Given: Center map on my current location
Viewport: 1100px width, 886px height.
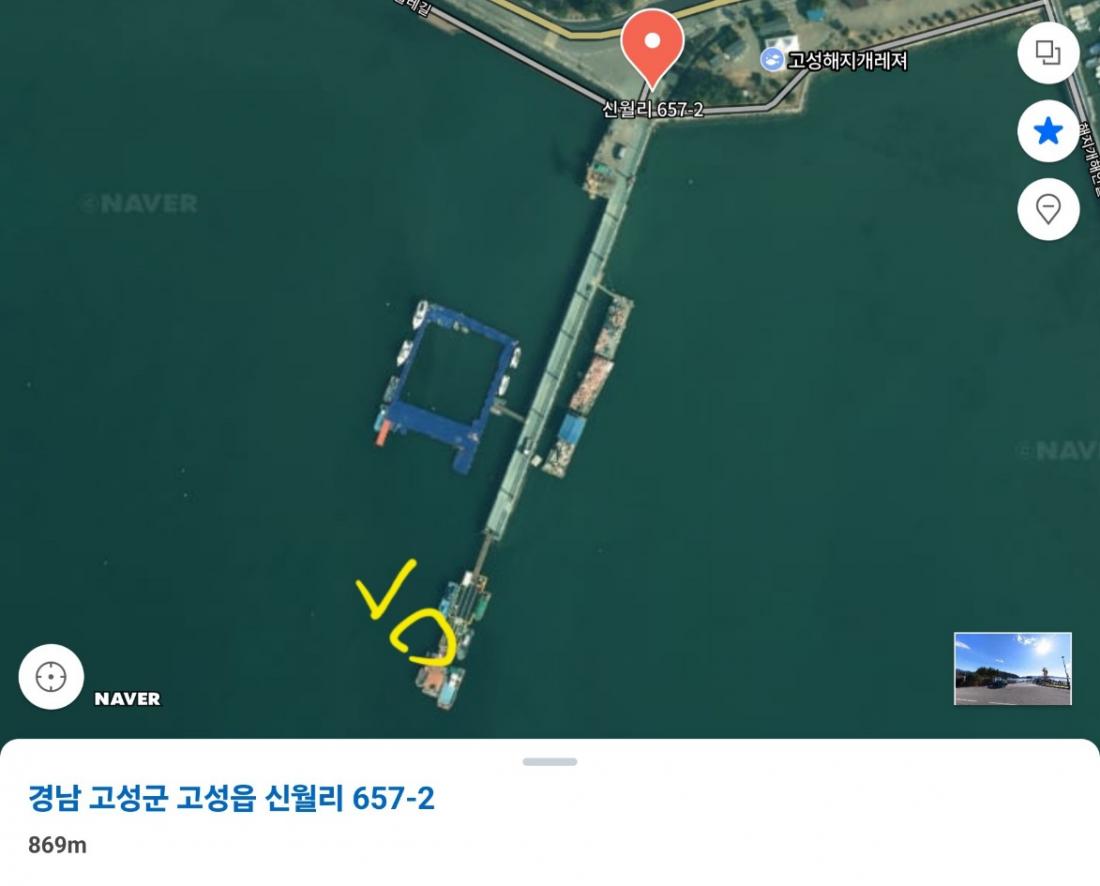Looking at the screenshot, I should click(x=51, y=677).
